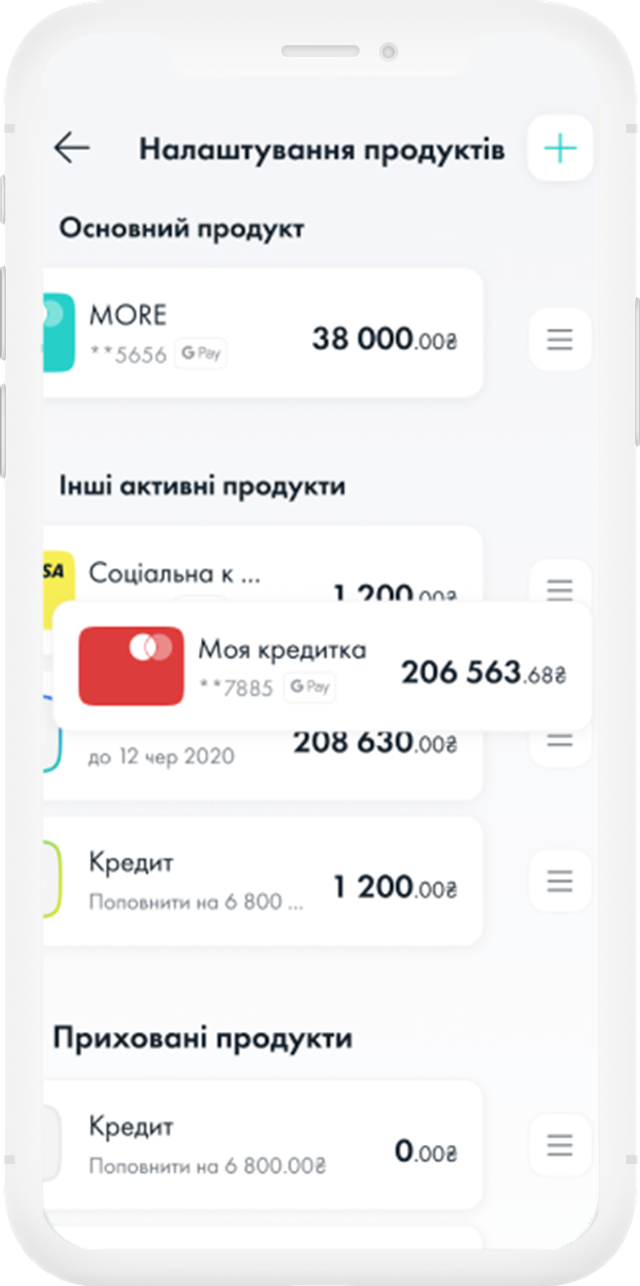Tap reorder handle beside hidden Кредит 0.00 card

pos(560,1144)
